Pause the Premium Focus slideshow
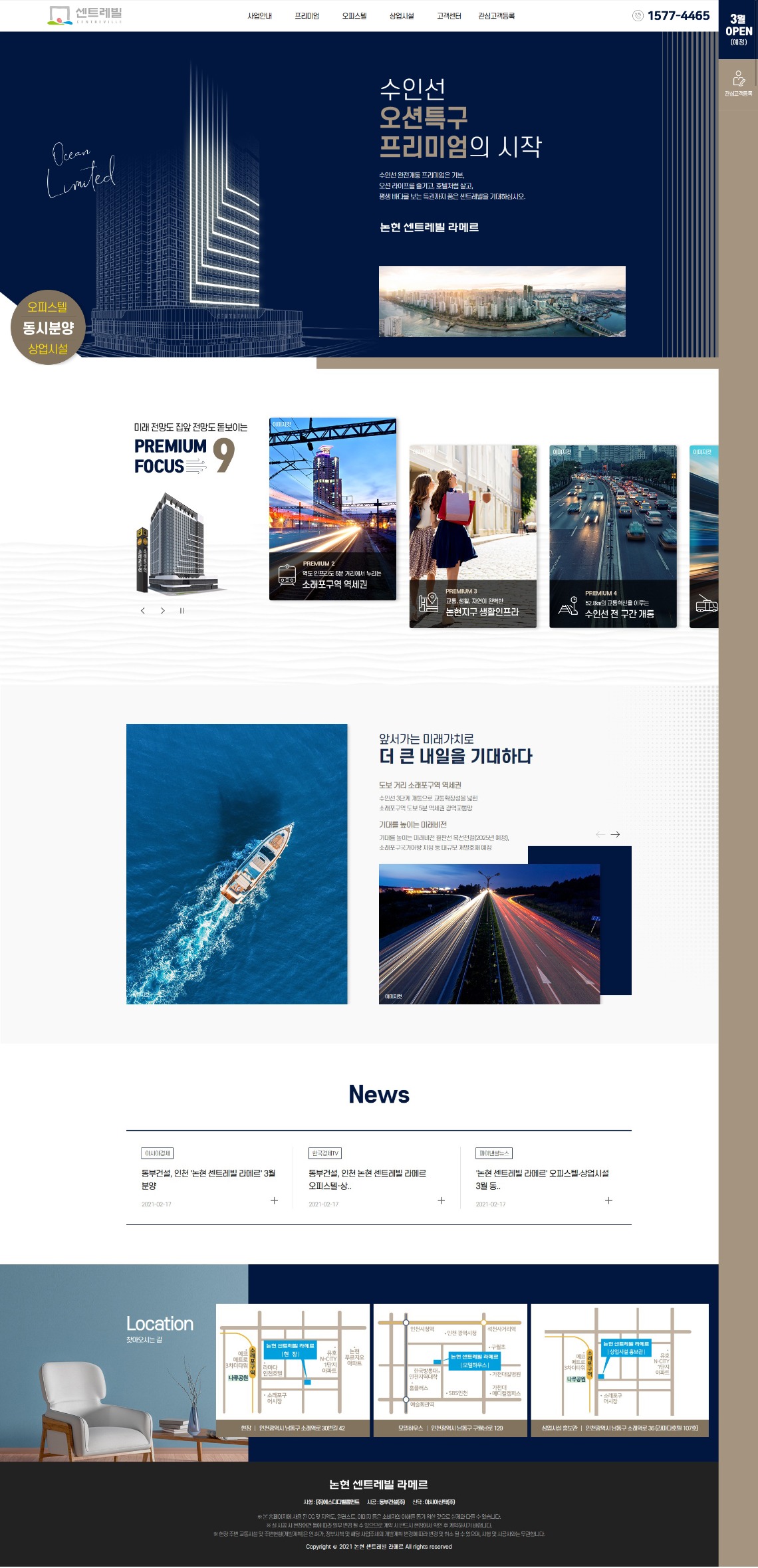 click(x=182, y=611)
